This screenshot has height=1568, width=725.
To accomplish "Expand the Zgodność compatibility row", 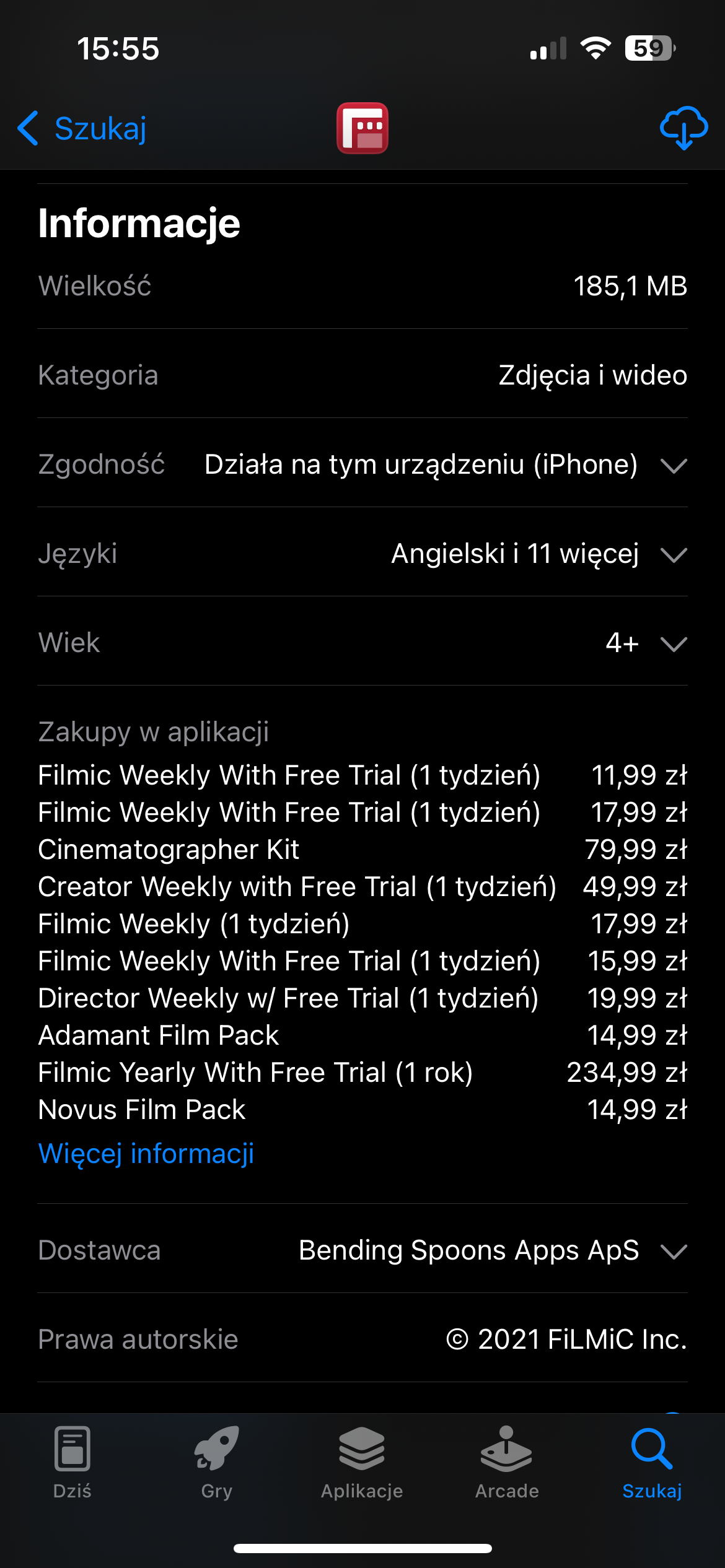I will [674, 465].
